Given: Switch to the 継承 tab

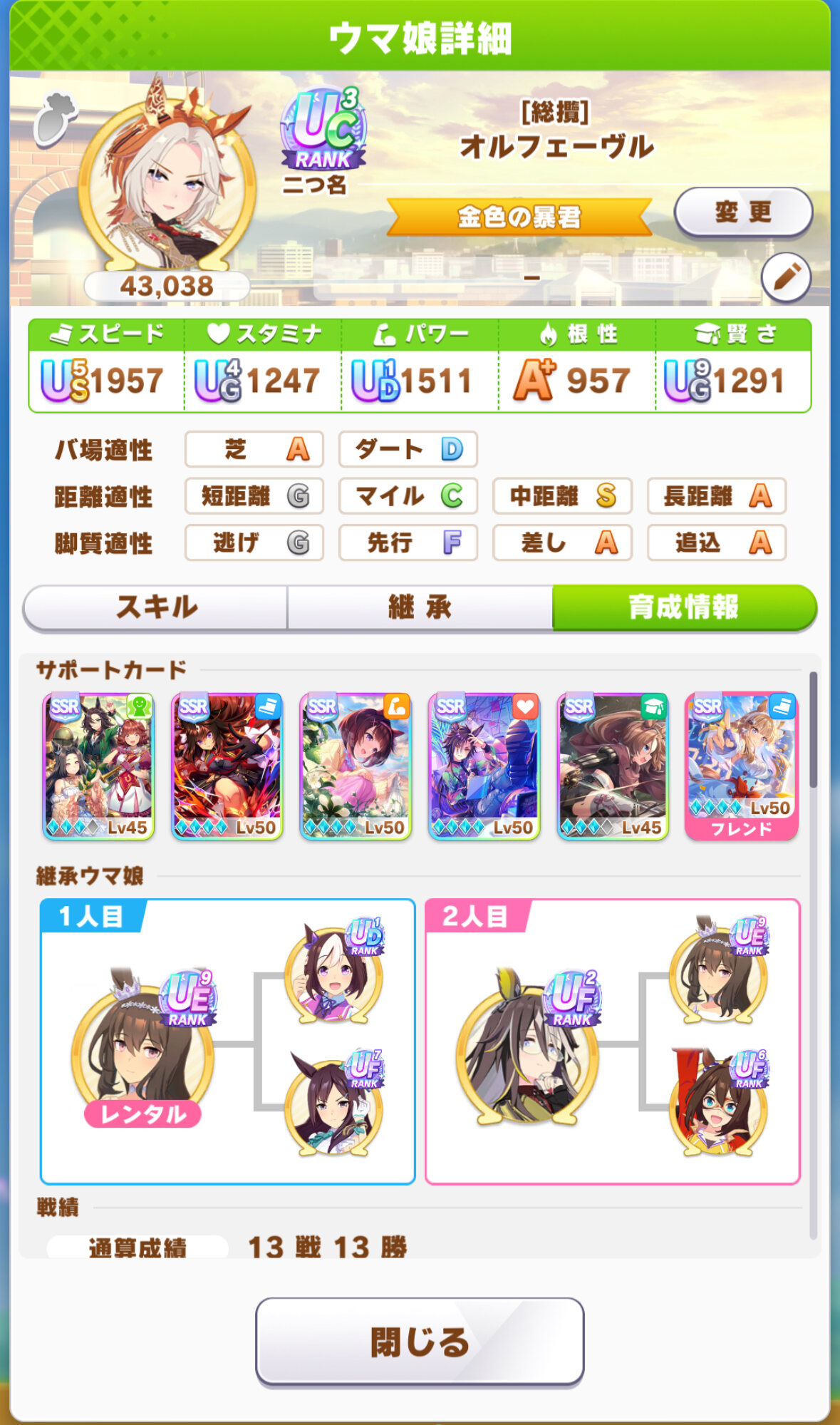Looking at the screenshot, I should [x=420, y=607].
